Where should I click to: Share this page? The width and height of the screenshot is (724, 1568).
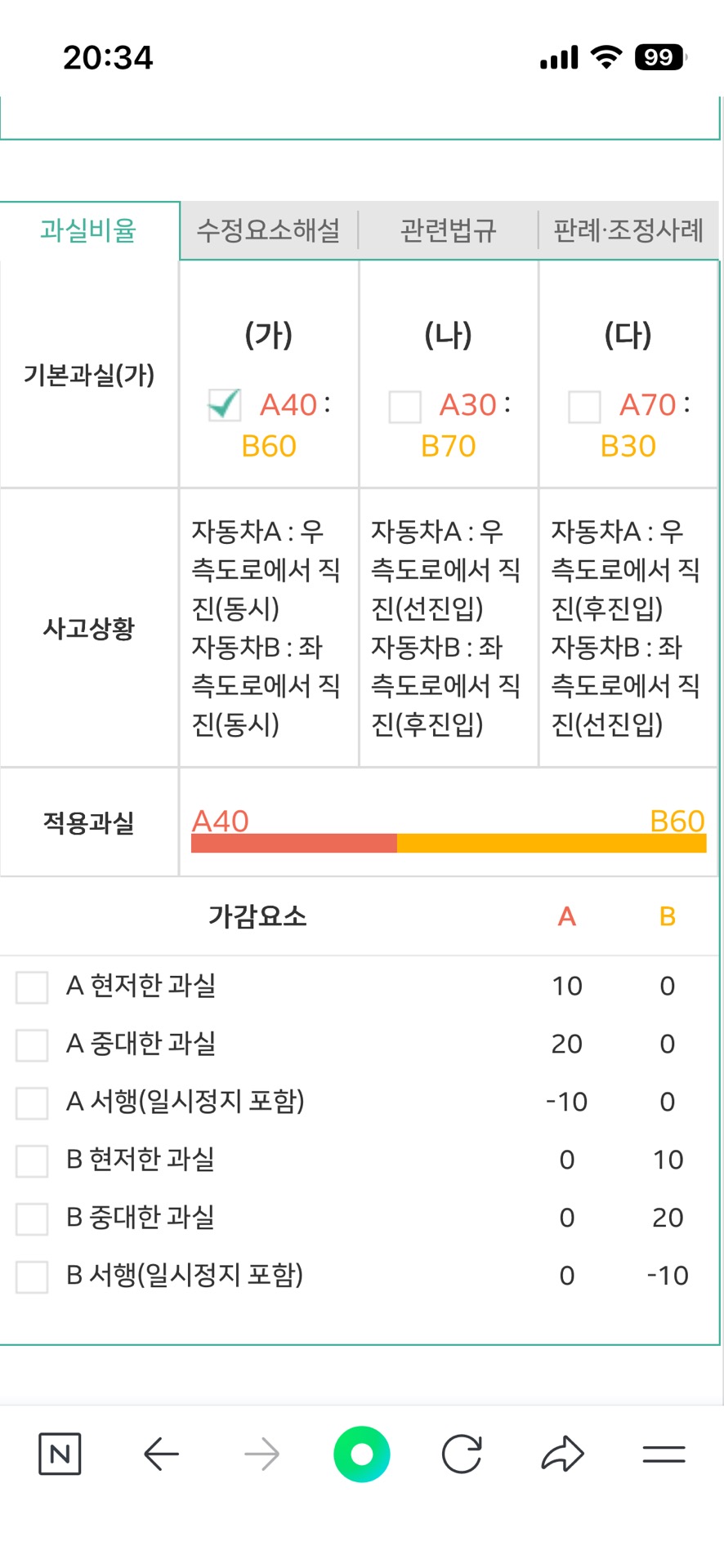563,1454
